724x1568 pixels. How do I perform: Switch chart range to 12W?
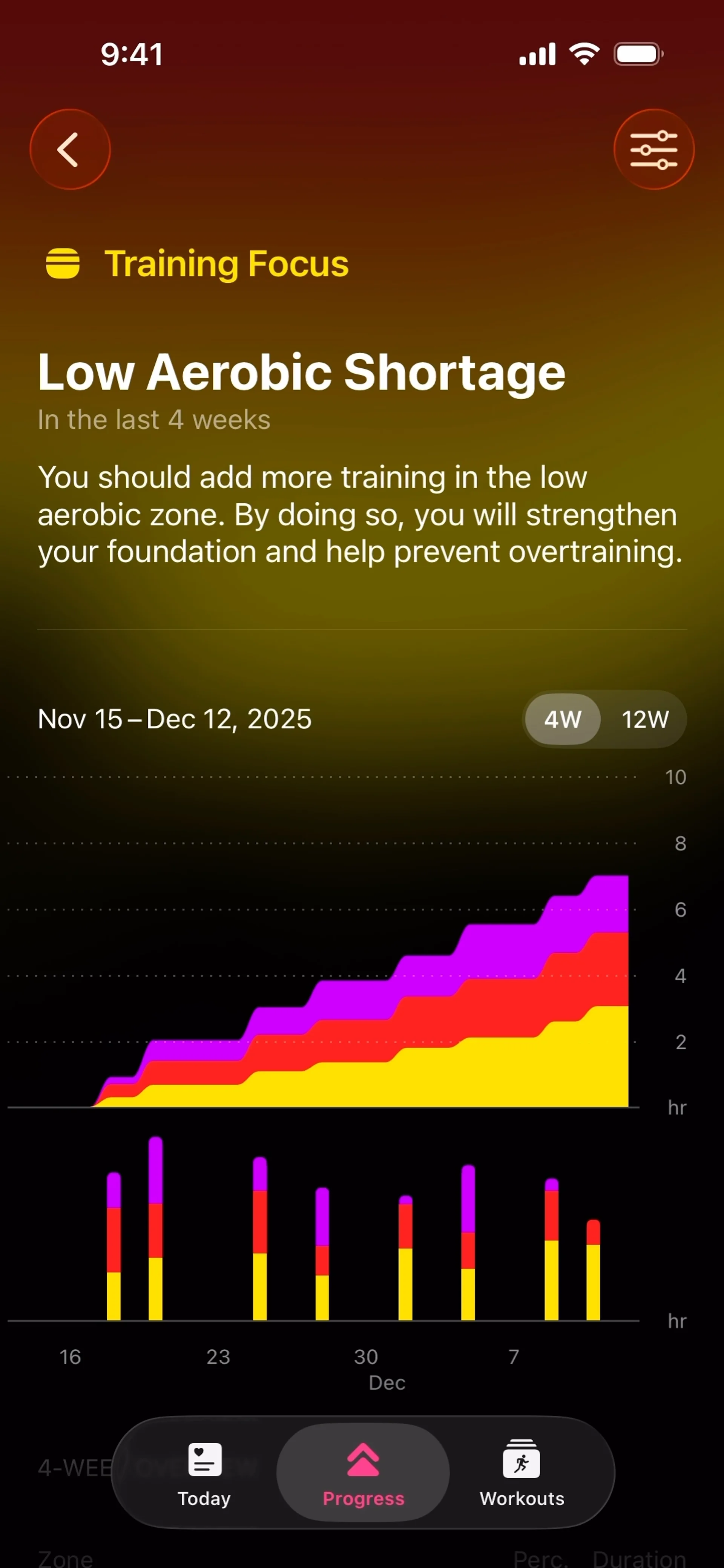[x=644, y=719]
